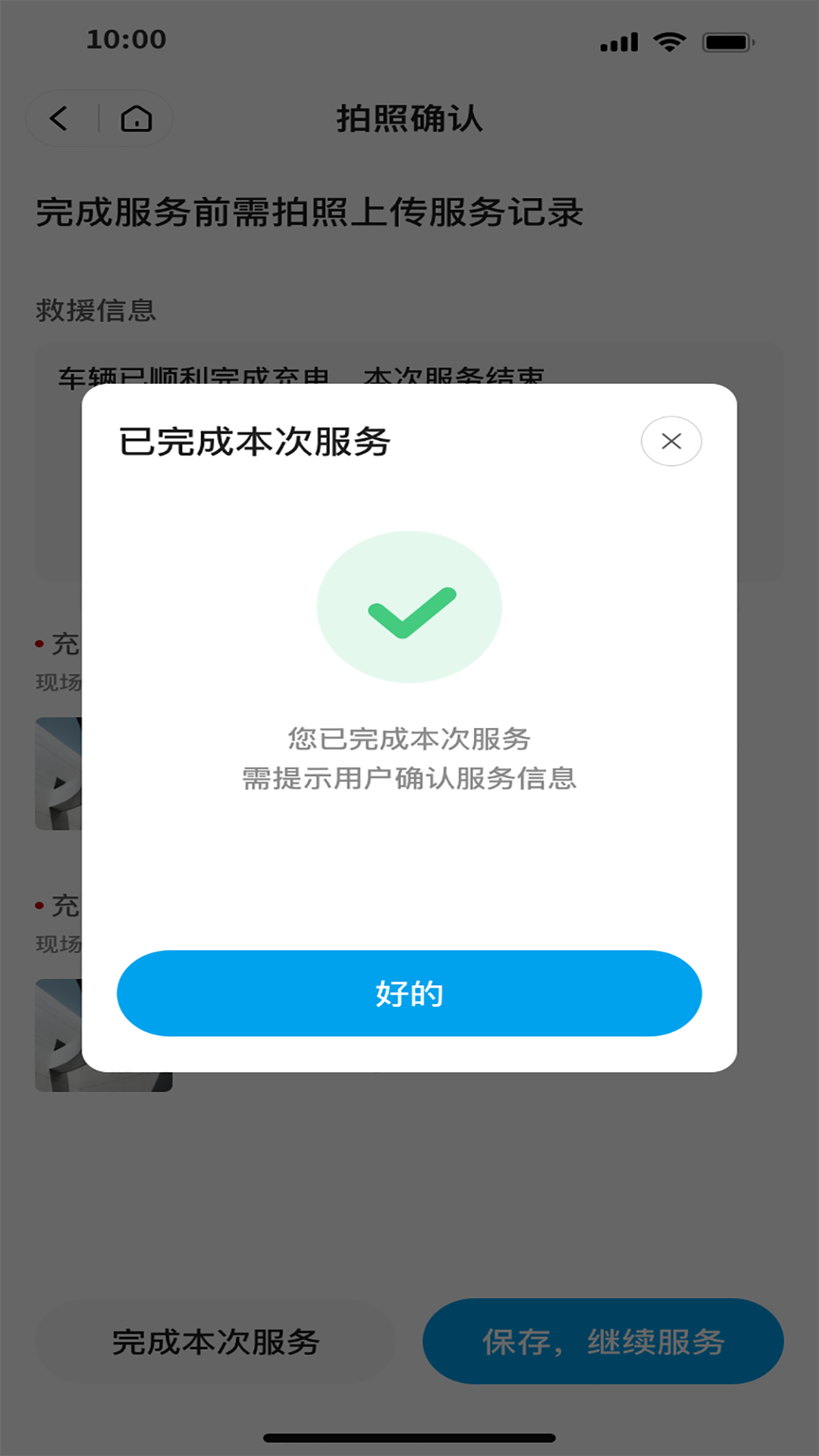The height and width of the screenshot is (1456, 819).
Task: Tap 完成本次服务 button
Action: coord(215,1341)
